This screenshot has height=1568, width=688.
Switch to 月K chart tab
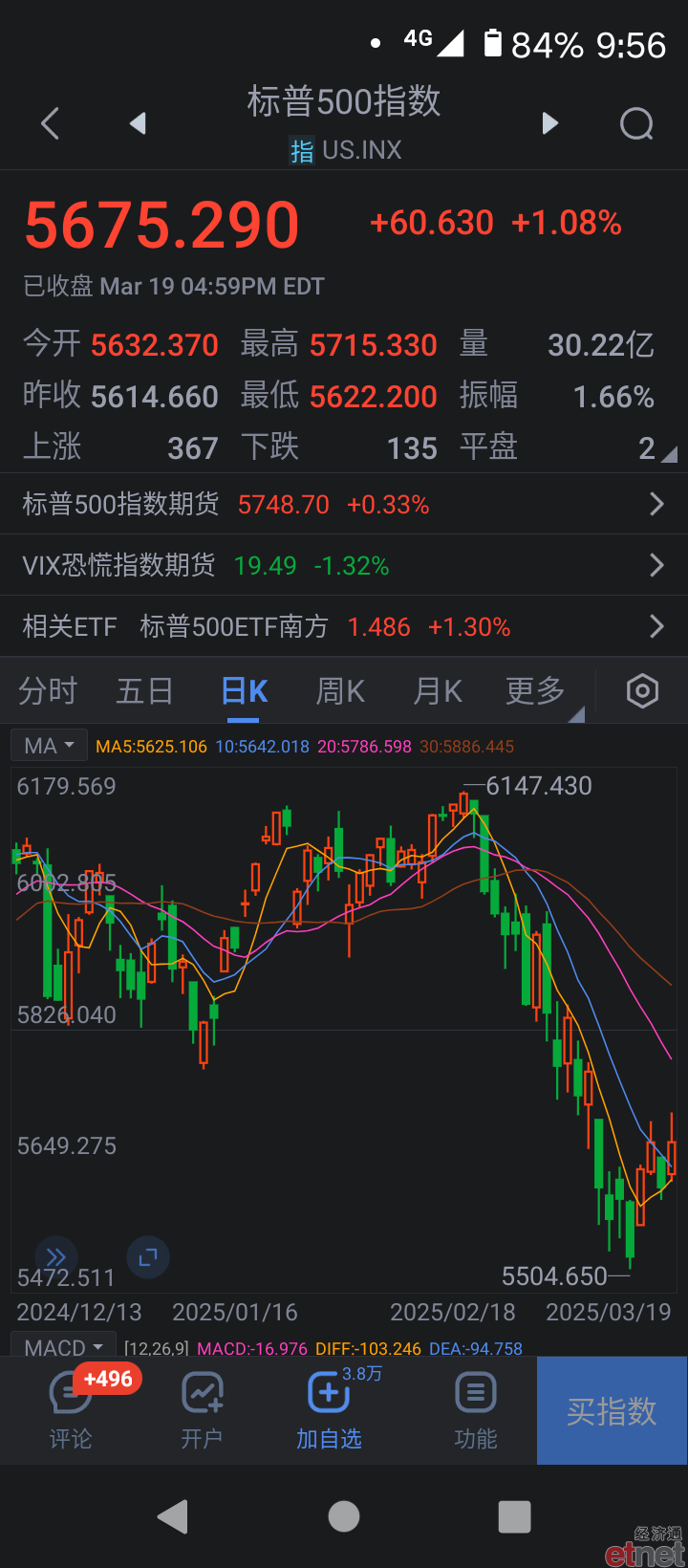439,690
